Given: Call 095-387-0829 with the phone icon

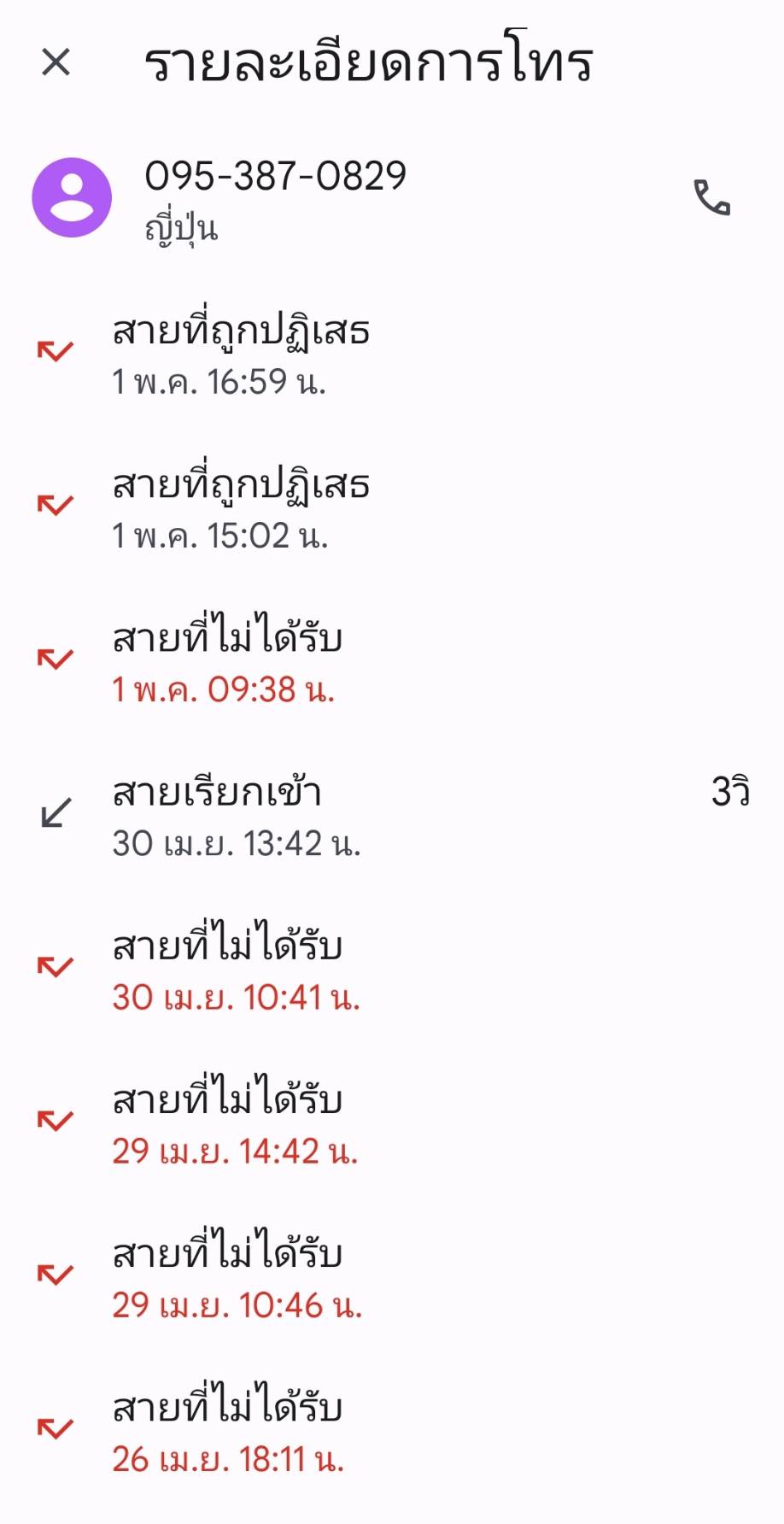Looking at the screenshot, I should [x=711, y=197].
